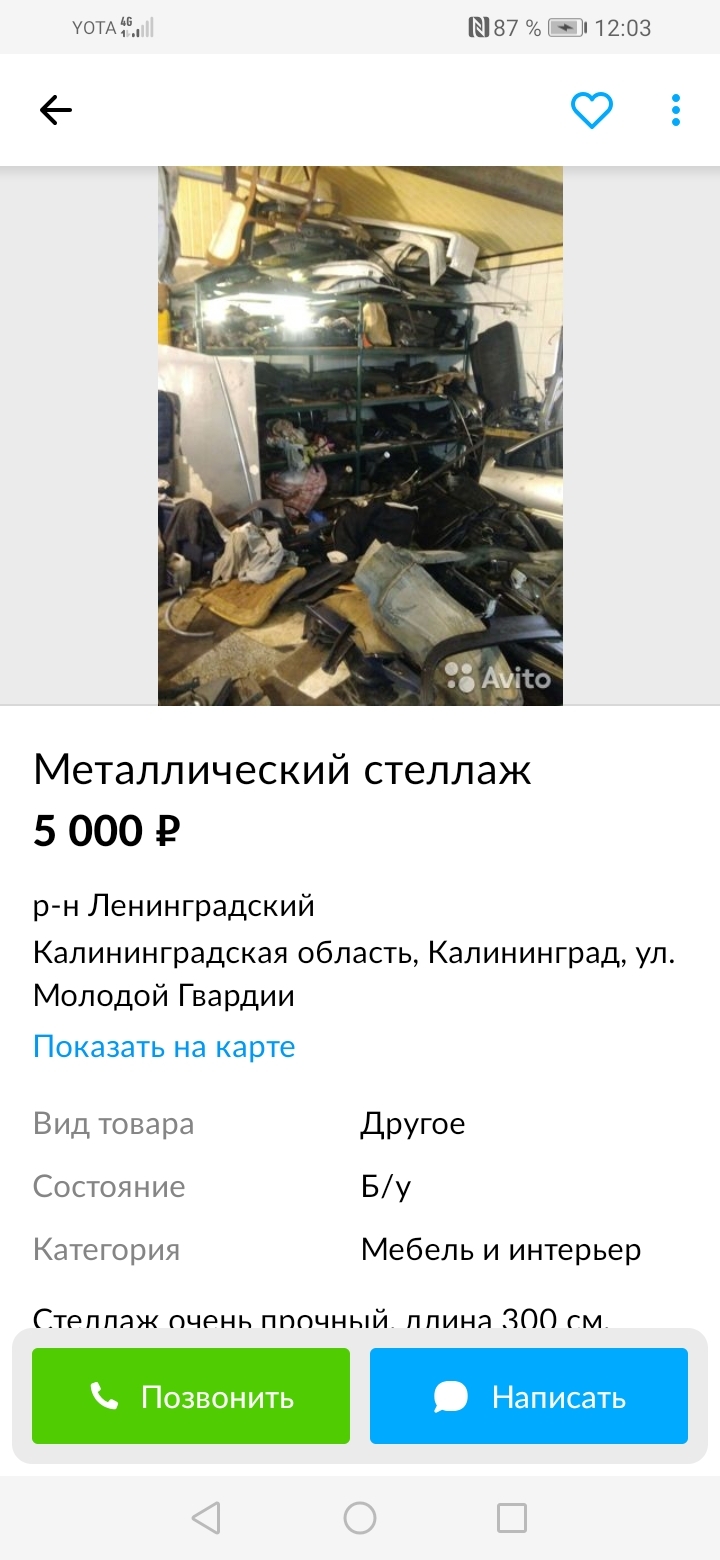Go back using the arrow icon

pyautogui.click(x=56, y=110)
